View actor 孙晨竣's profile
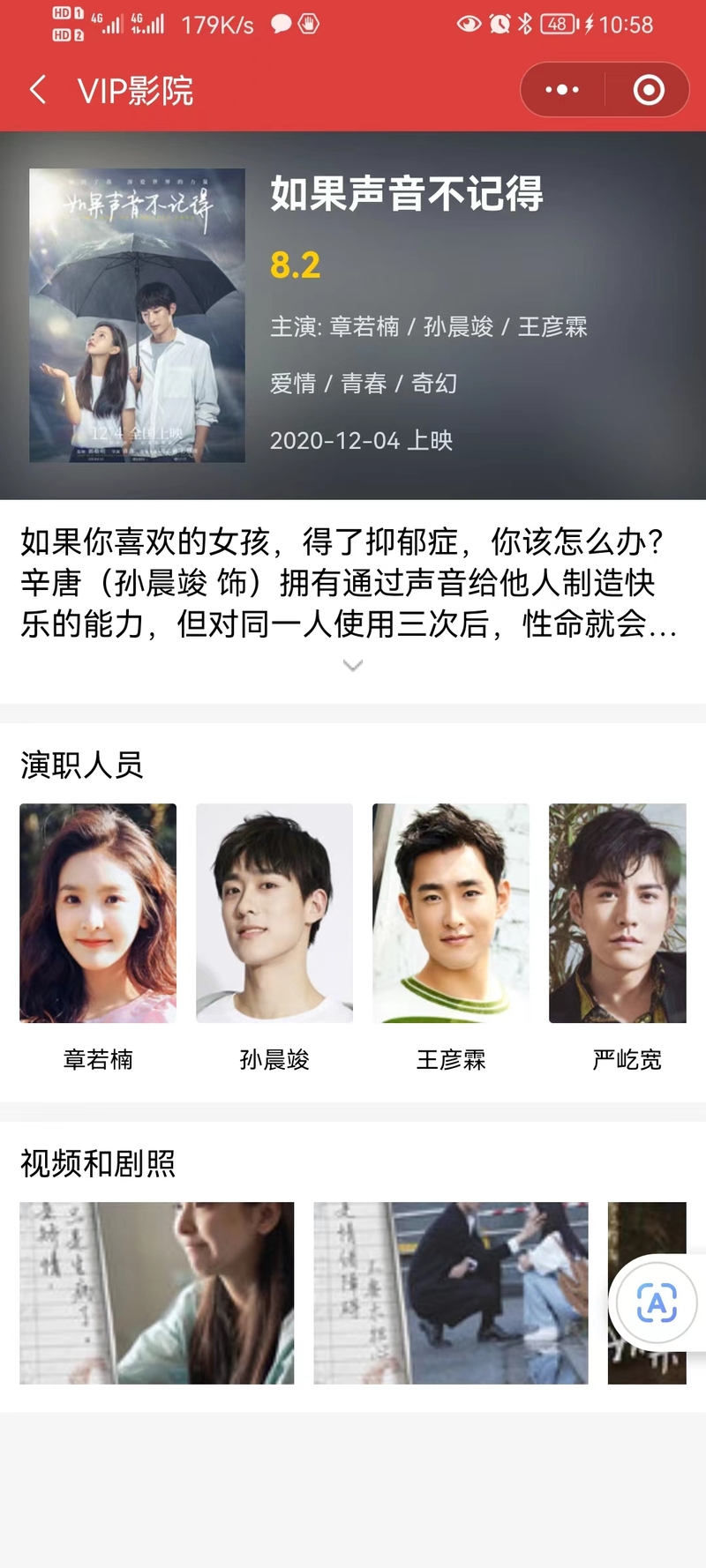Screen dimensions: 706x1568 pyautogui.click(x=274, y=914)
